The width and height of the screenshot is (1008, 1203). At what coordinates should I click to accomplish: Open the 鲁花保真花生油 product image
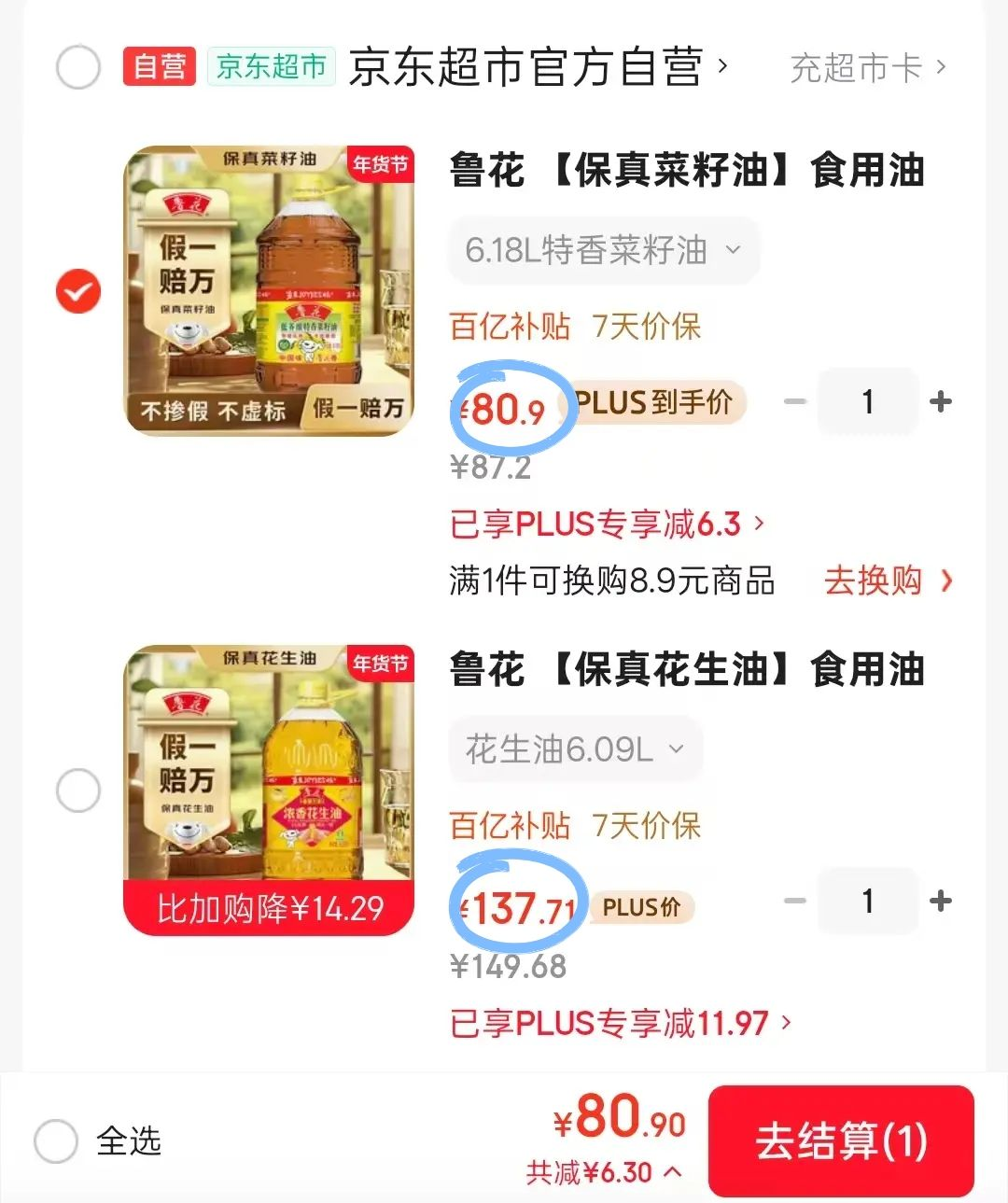pos(269,790)
